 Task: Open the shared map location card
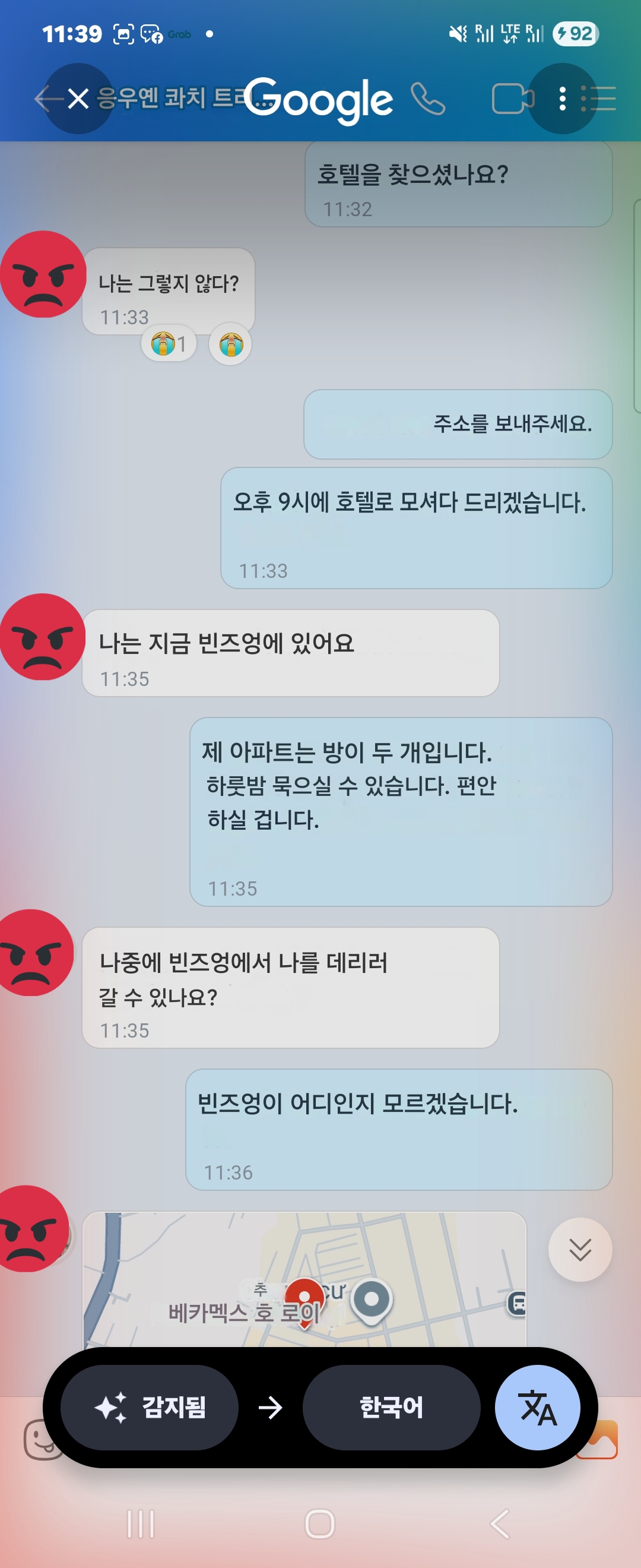pyautogui.click(x=304, y=1278)
